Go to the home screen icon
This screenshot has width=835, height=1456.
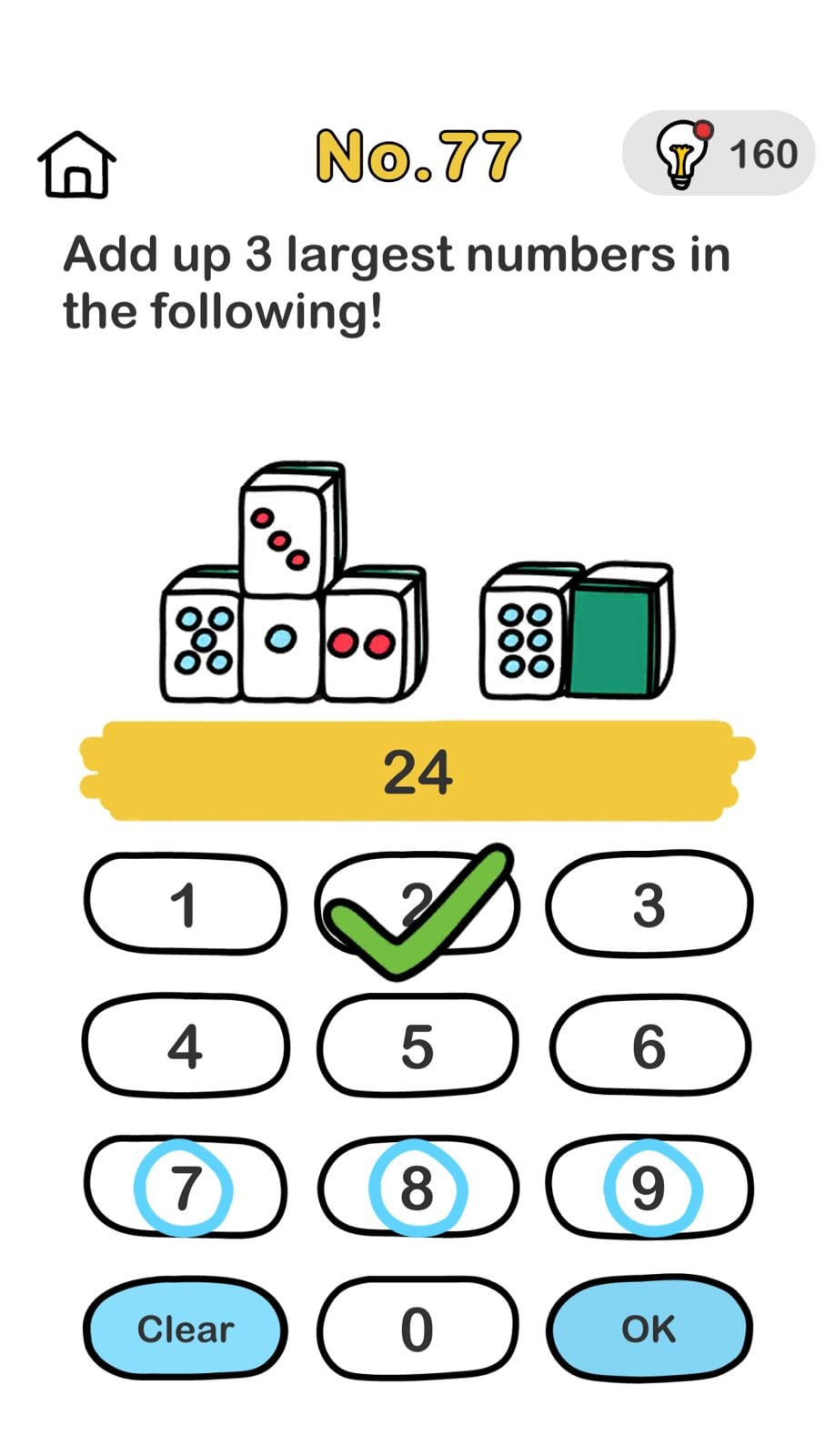[x=77, y=165]
